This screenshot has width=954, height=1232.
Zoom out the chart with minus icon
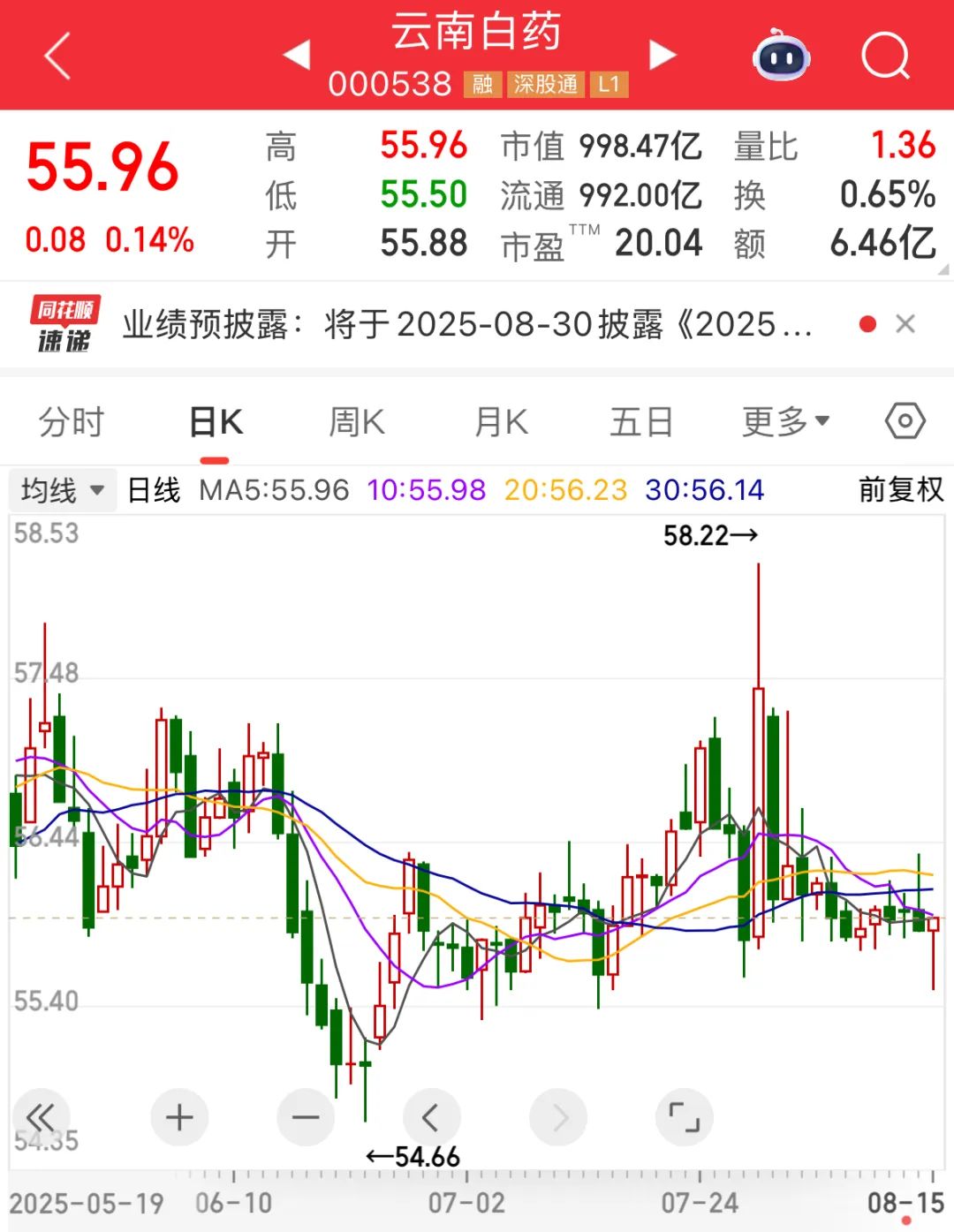point(306,1117)
